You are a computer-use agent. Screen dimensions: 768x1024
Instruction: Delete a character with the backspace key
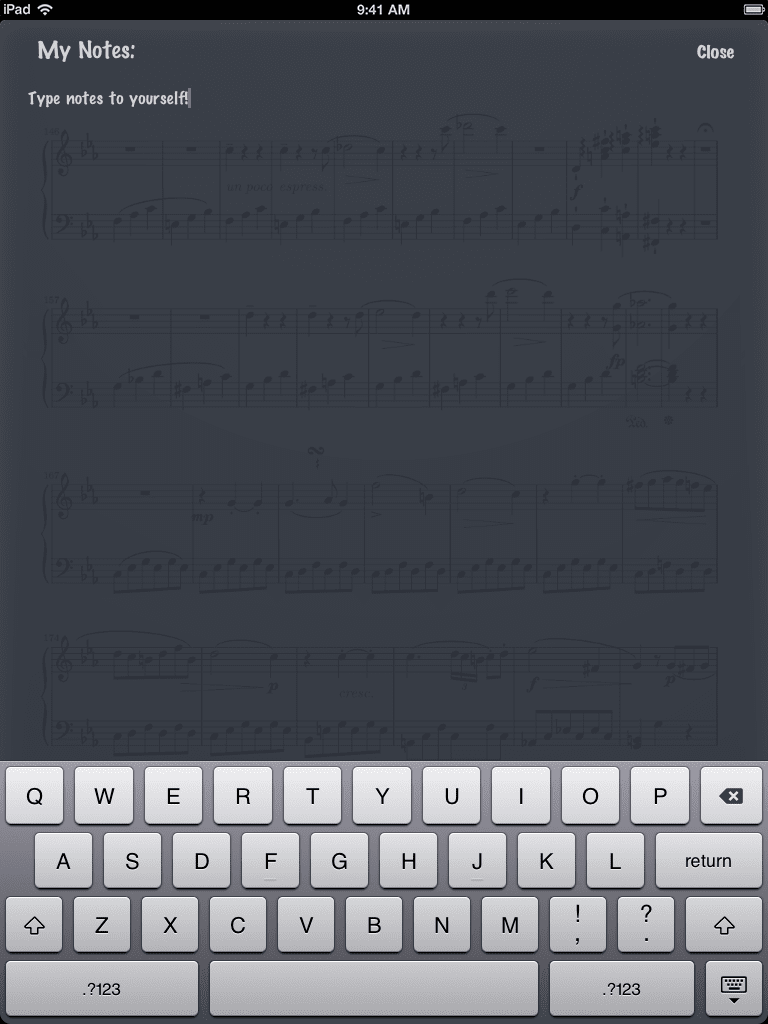(x=730, y=796)
